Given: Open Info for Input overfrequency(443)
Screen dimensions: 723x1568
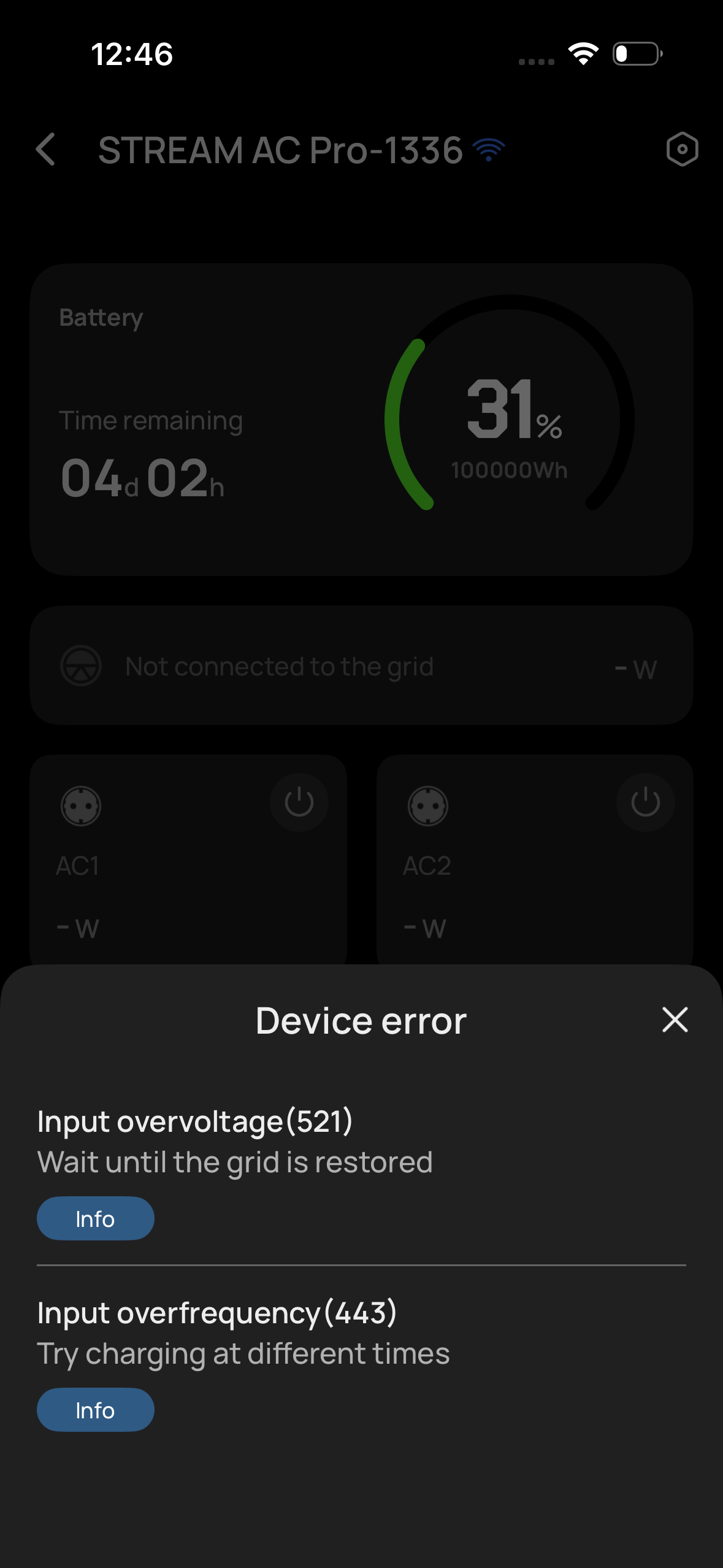Looking at the screenshot, I should (95, 1410).
